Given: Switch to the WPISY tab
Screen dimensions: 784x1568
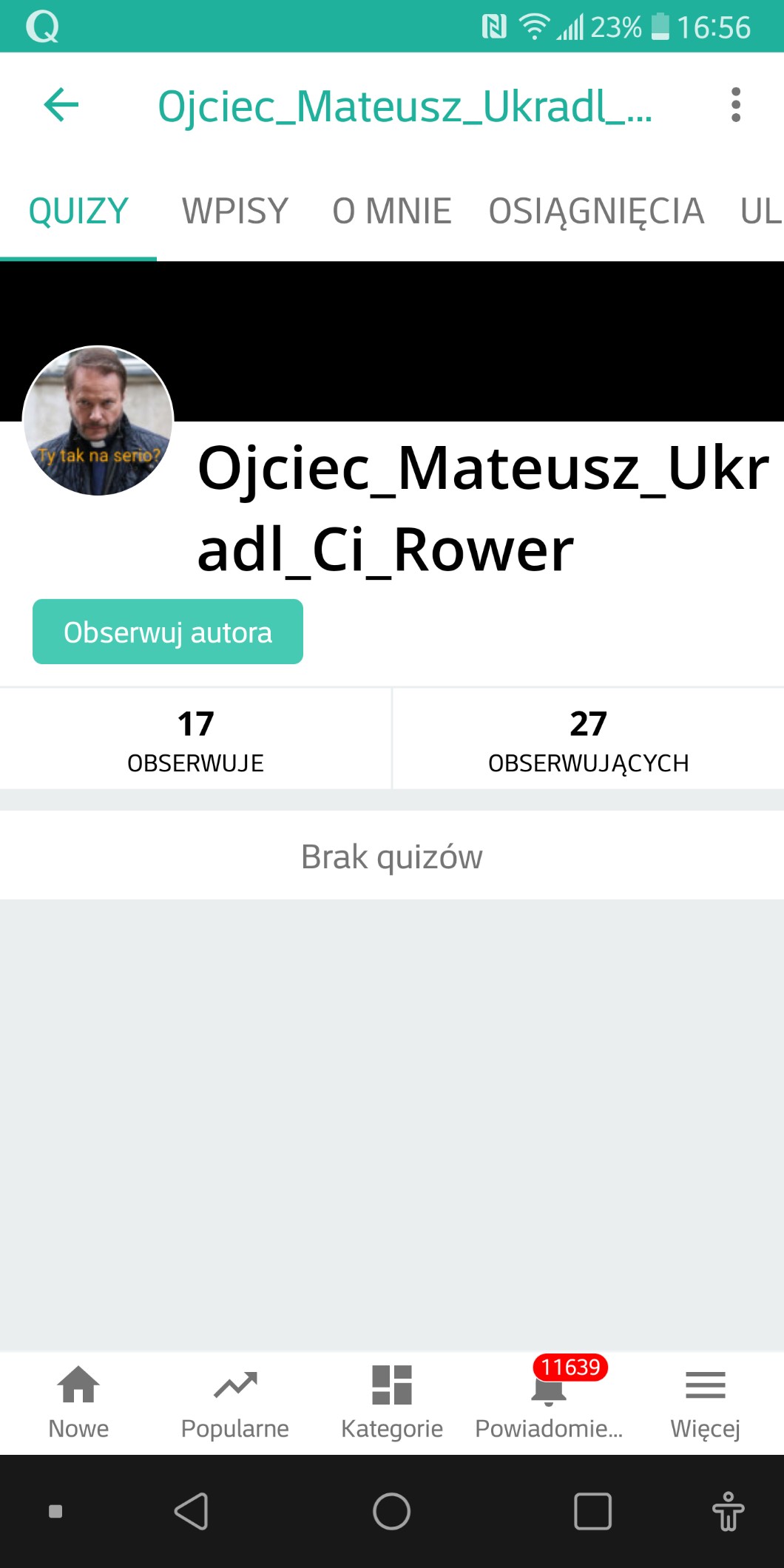Looking at the screenshot, I should [235, 212].
